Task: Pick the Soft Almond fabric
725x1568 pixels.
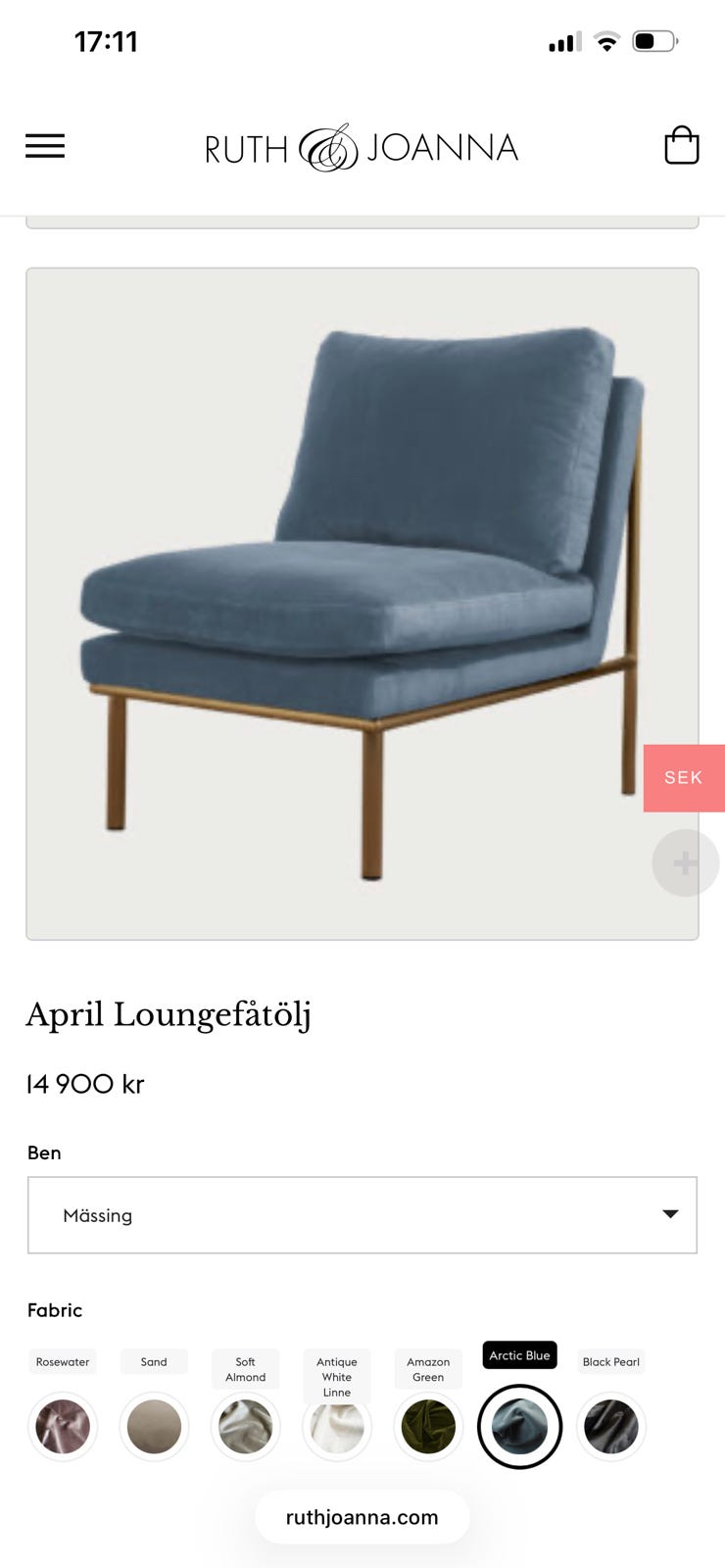Action: 245,1427
